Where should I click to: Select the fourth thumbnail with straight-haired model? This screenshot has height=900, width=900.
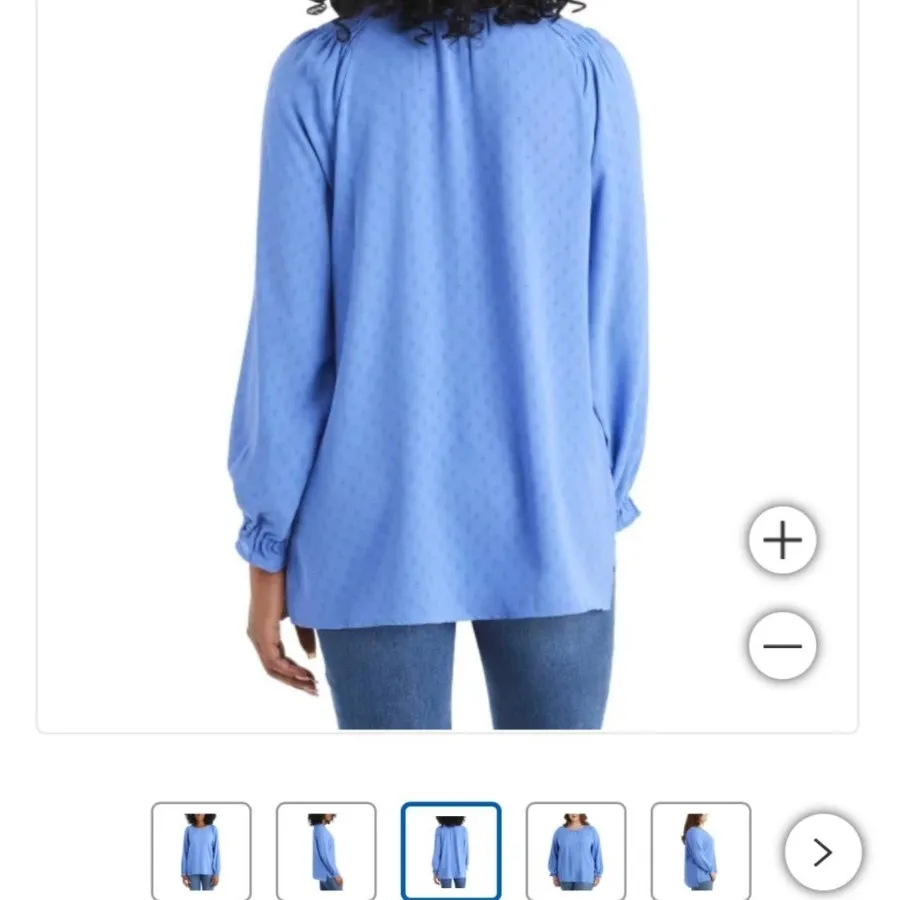(576, 851)
